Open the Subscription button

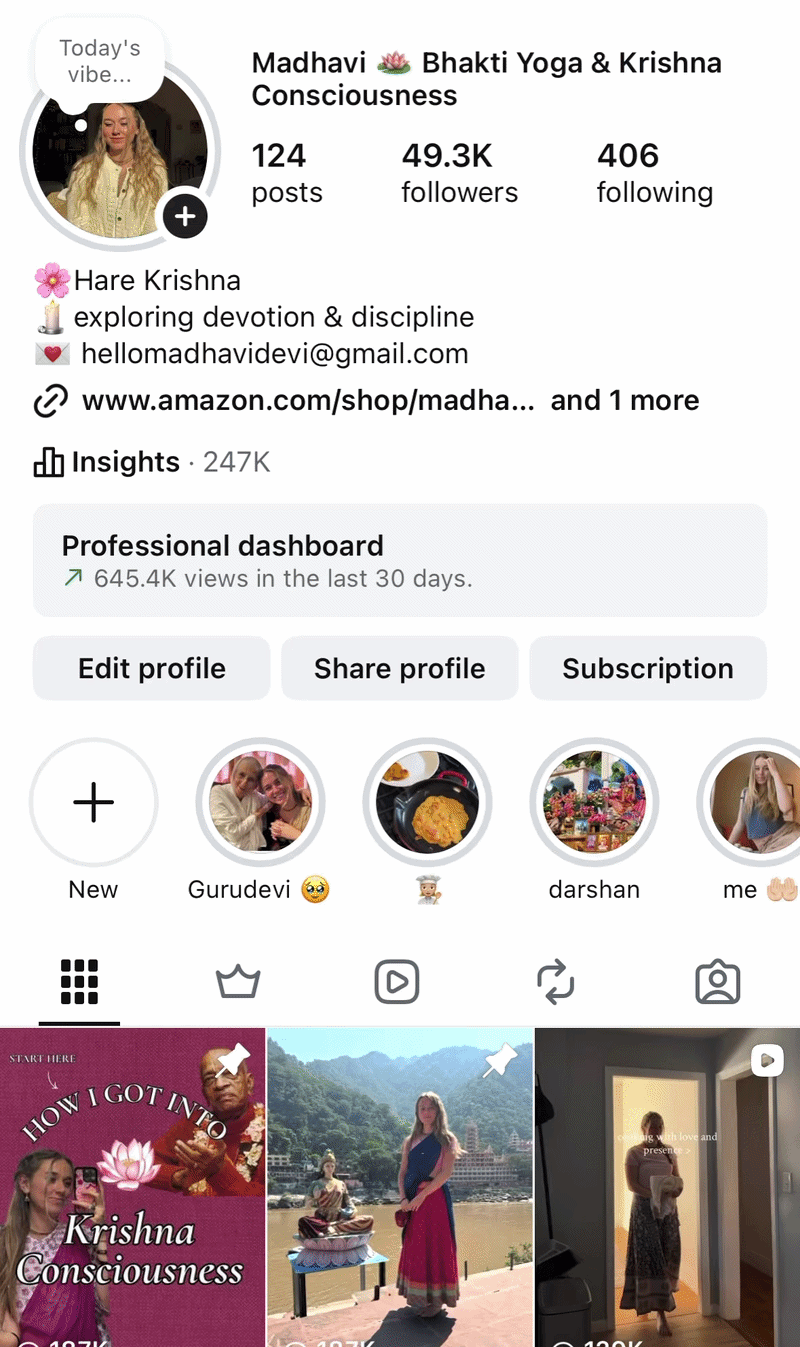coord(648,668)
